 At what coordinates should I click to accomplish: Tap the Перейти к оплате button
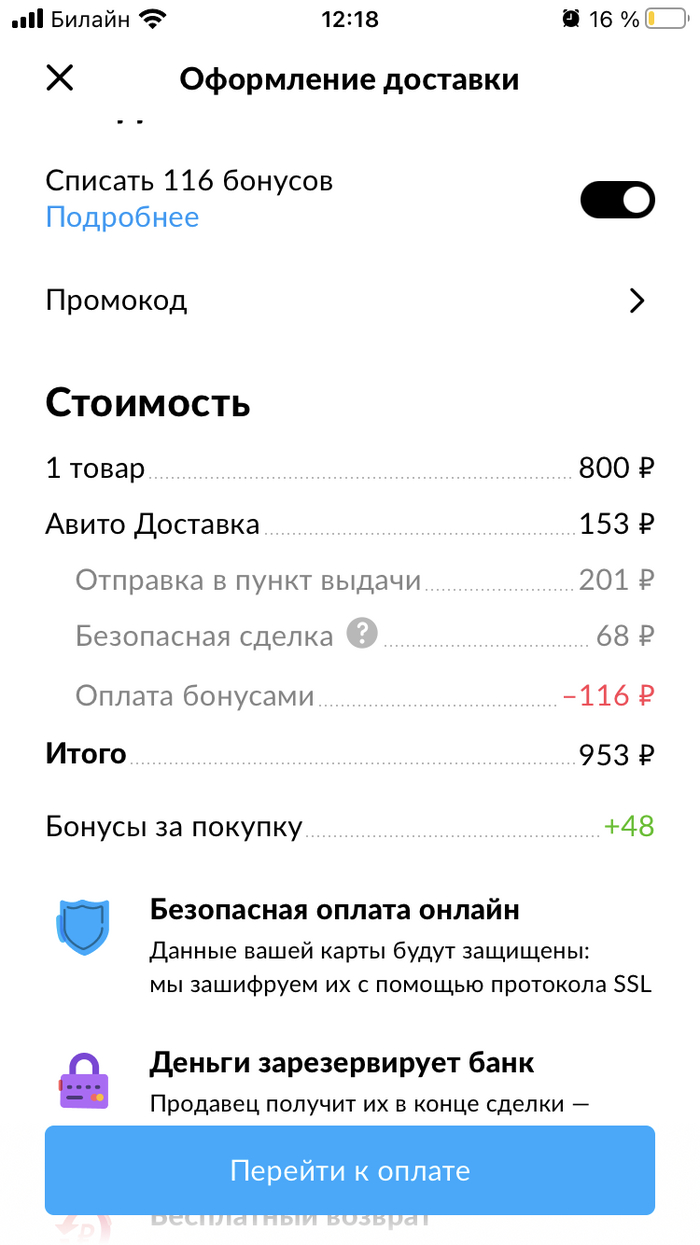click(349, 1171)
